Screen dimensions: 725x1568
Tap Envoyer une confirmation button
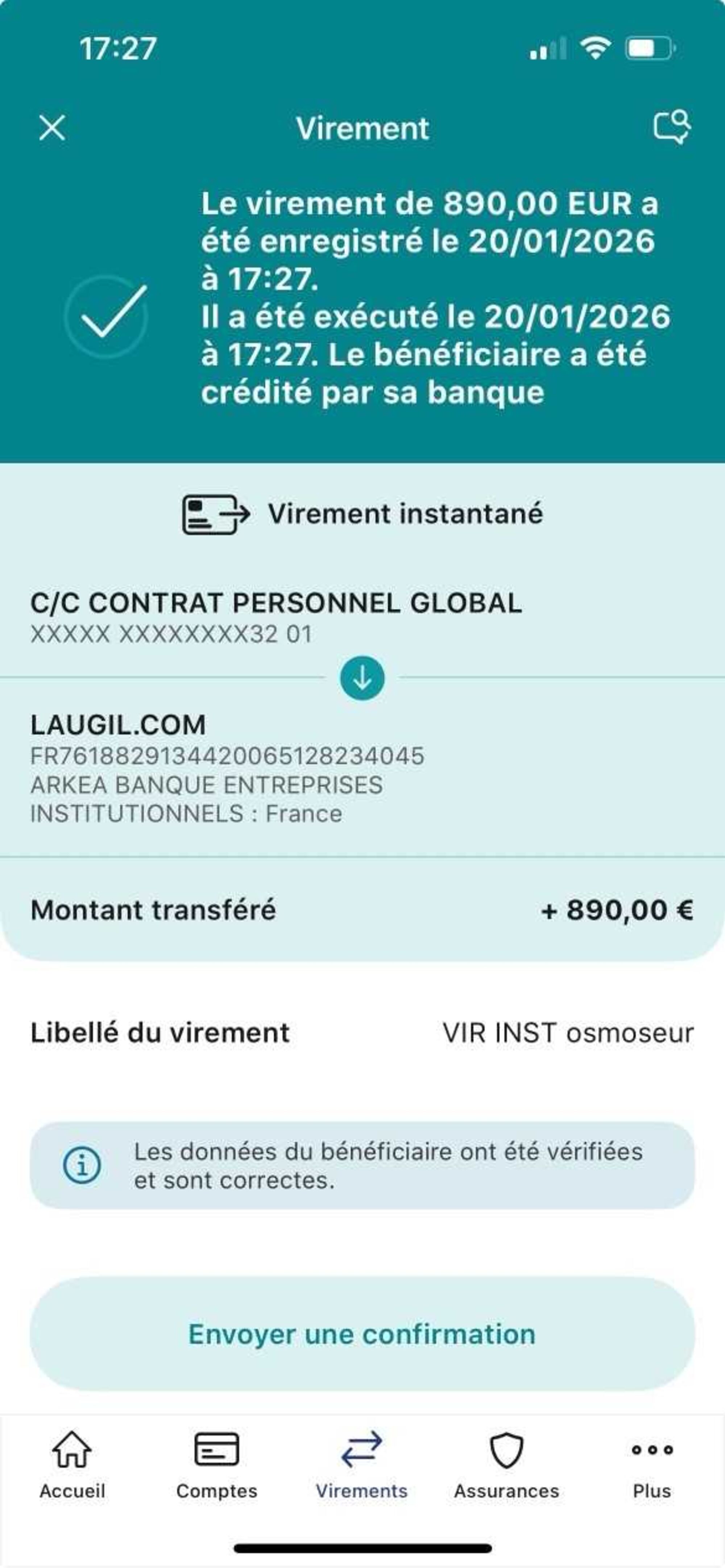(x=362, y=1334)
